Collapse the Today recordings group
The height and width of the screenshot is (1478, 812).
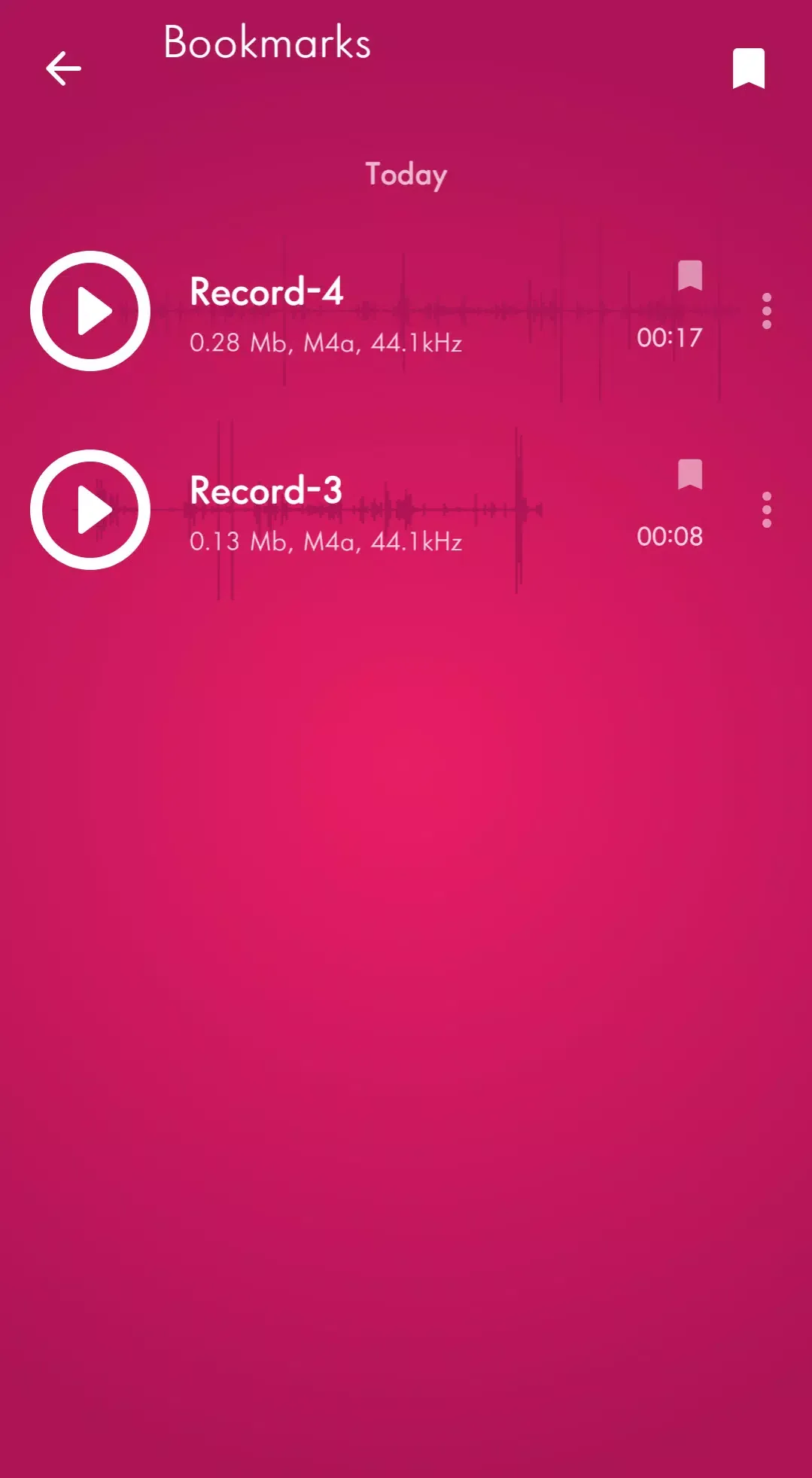point(406,174)
